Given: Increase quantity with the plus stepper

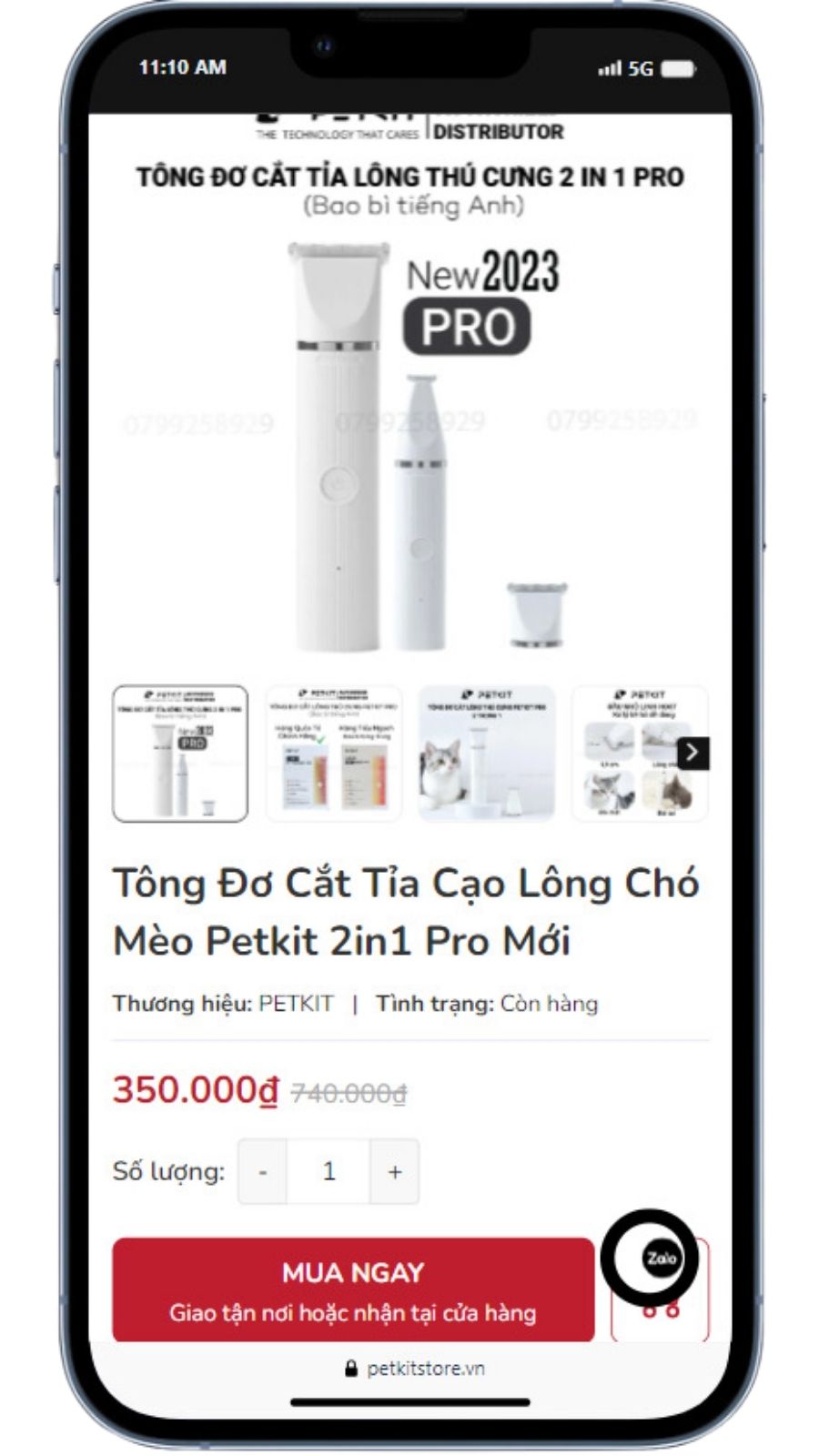Looking at the screenshot, I should pos(393,1172).
